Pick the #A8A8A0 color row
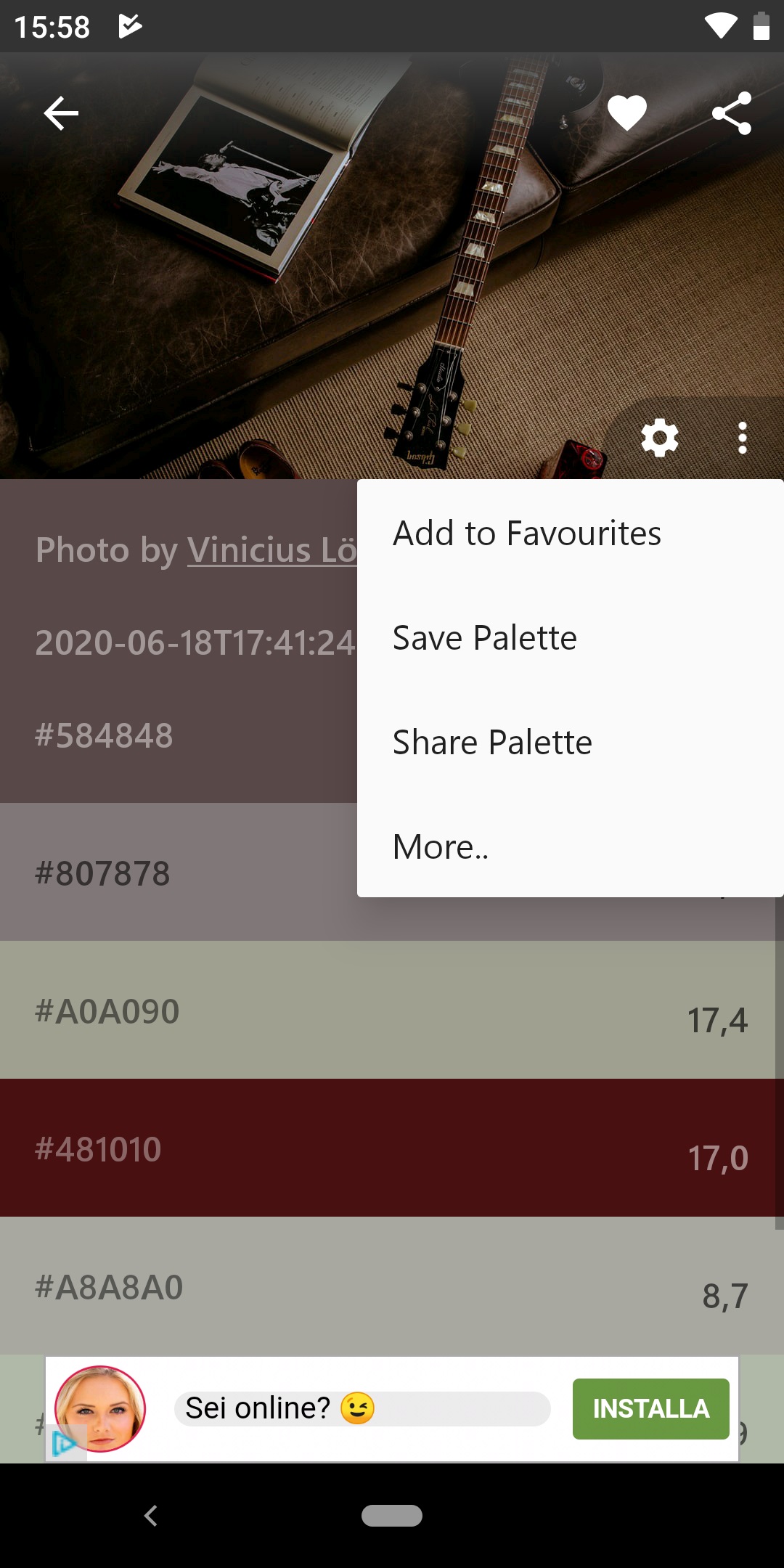The width and height of the screenshot is (784, 1568). coord(392,1286)
